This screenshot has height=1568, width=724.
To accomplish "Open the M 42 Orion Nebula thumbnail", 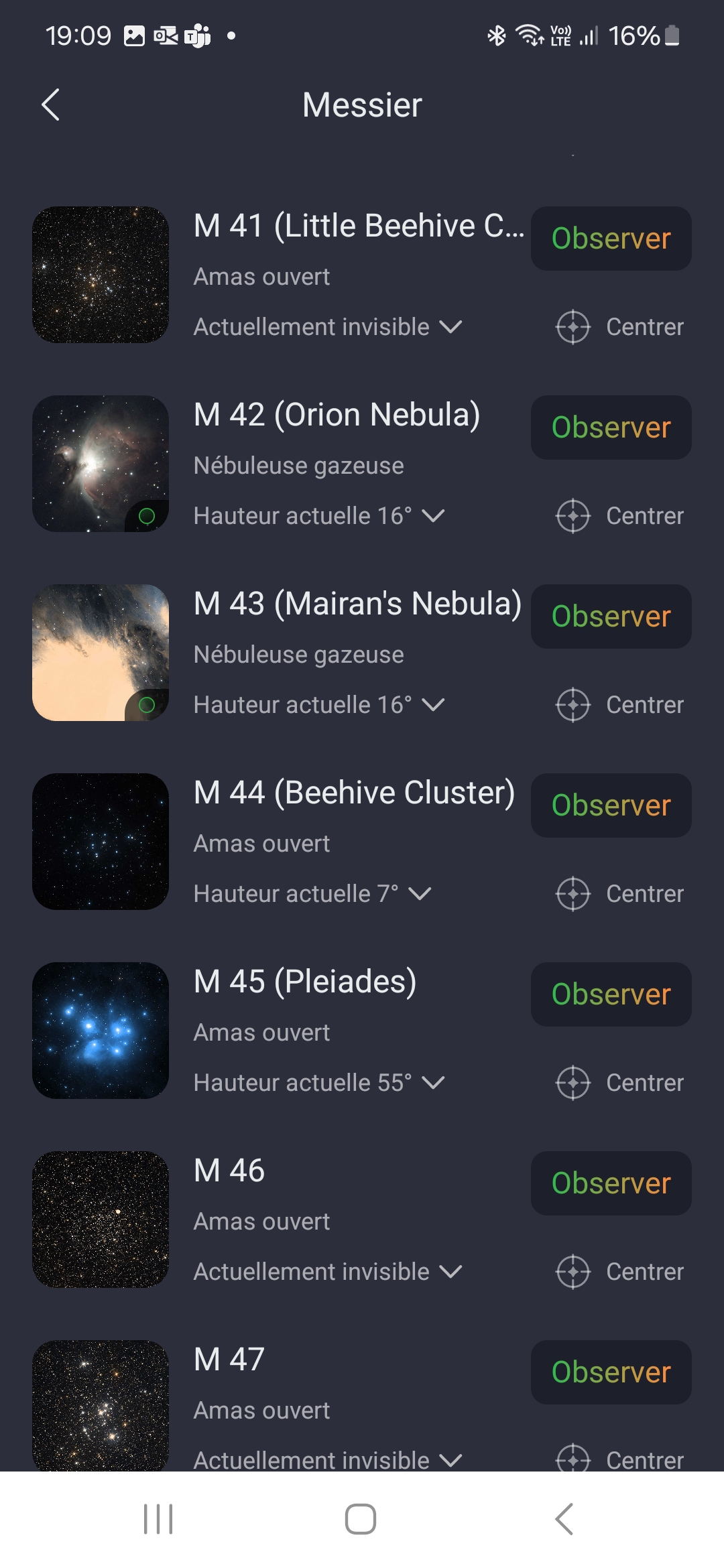I will pos(101,464).
